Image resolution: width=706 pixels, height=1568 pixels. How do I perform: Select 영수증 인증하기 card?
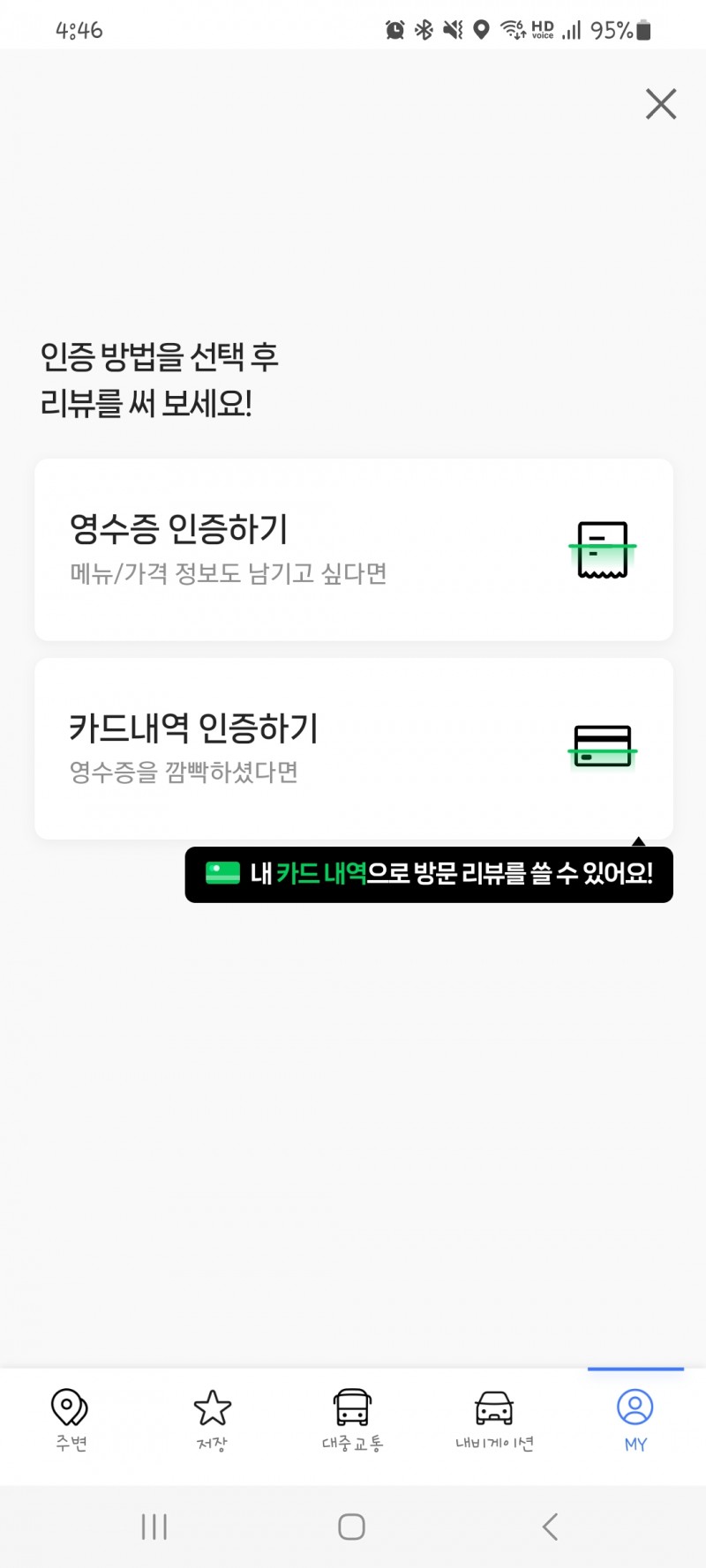click(353, 549)
